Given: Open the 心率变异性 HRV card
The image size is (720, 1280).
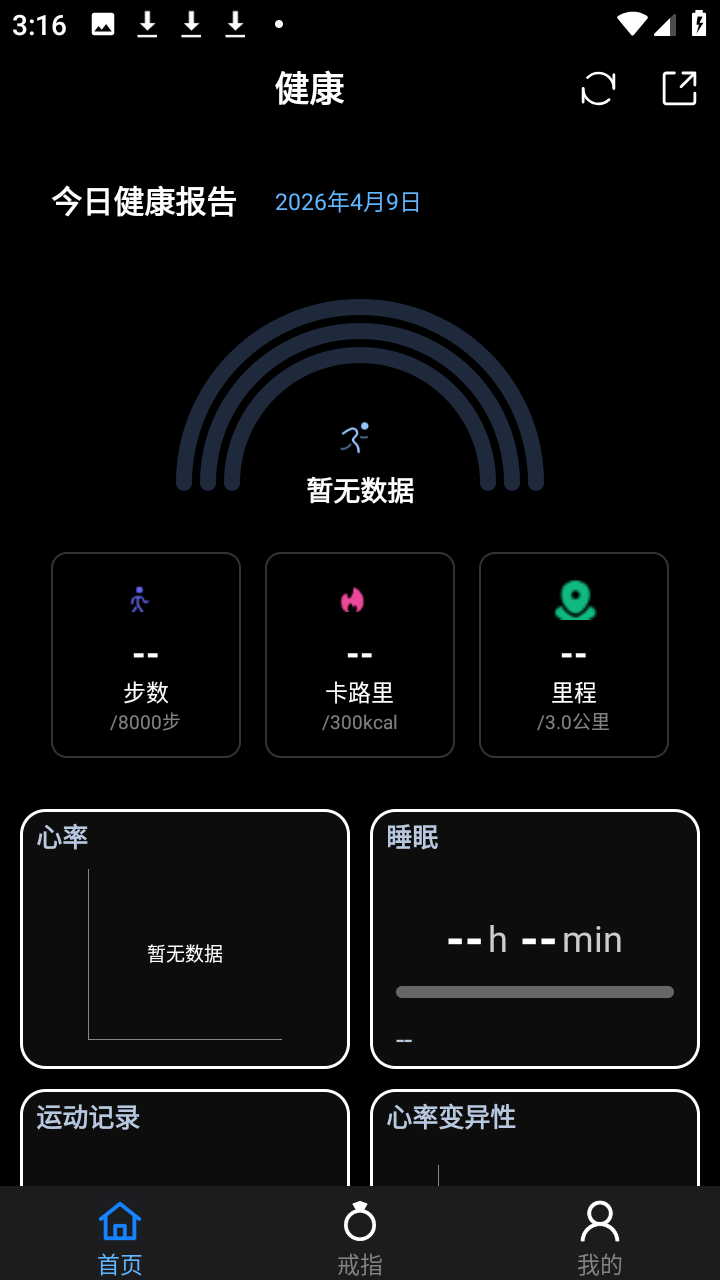Looking at the screenshot, I should pyautogui.click(x=535, y=1138).
